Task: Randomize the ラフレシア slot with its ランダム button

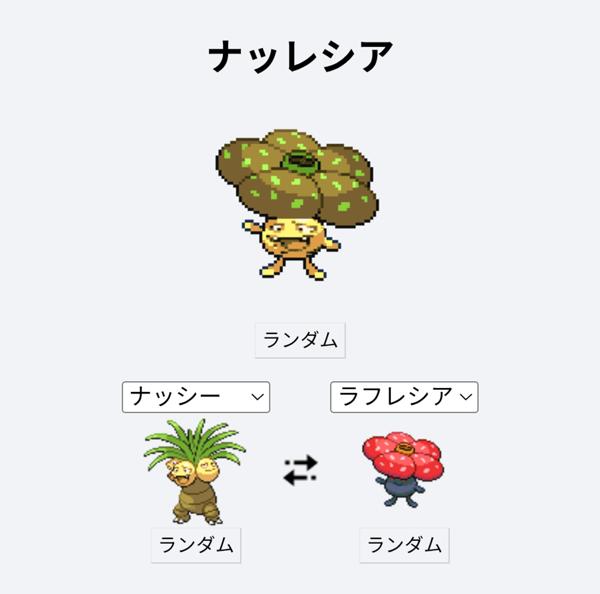Action: 404,545
